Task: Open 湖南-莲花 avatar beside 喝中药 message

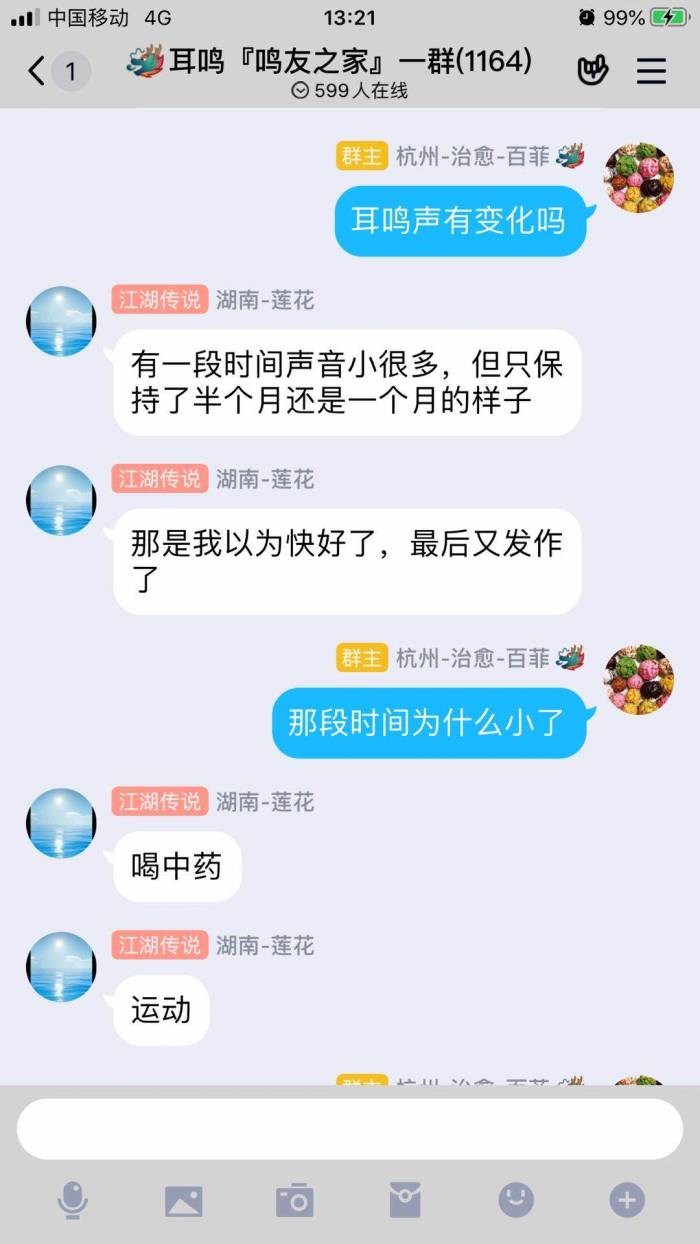Action: 61,823
